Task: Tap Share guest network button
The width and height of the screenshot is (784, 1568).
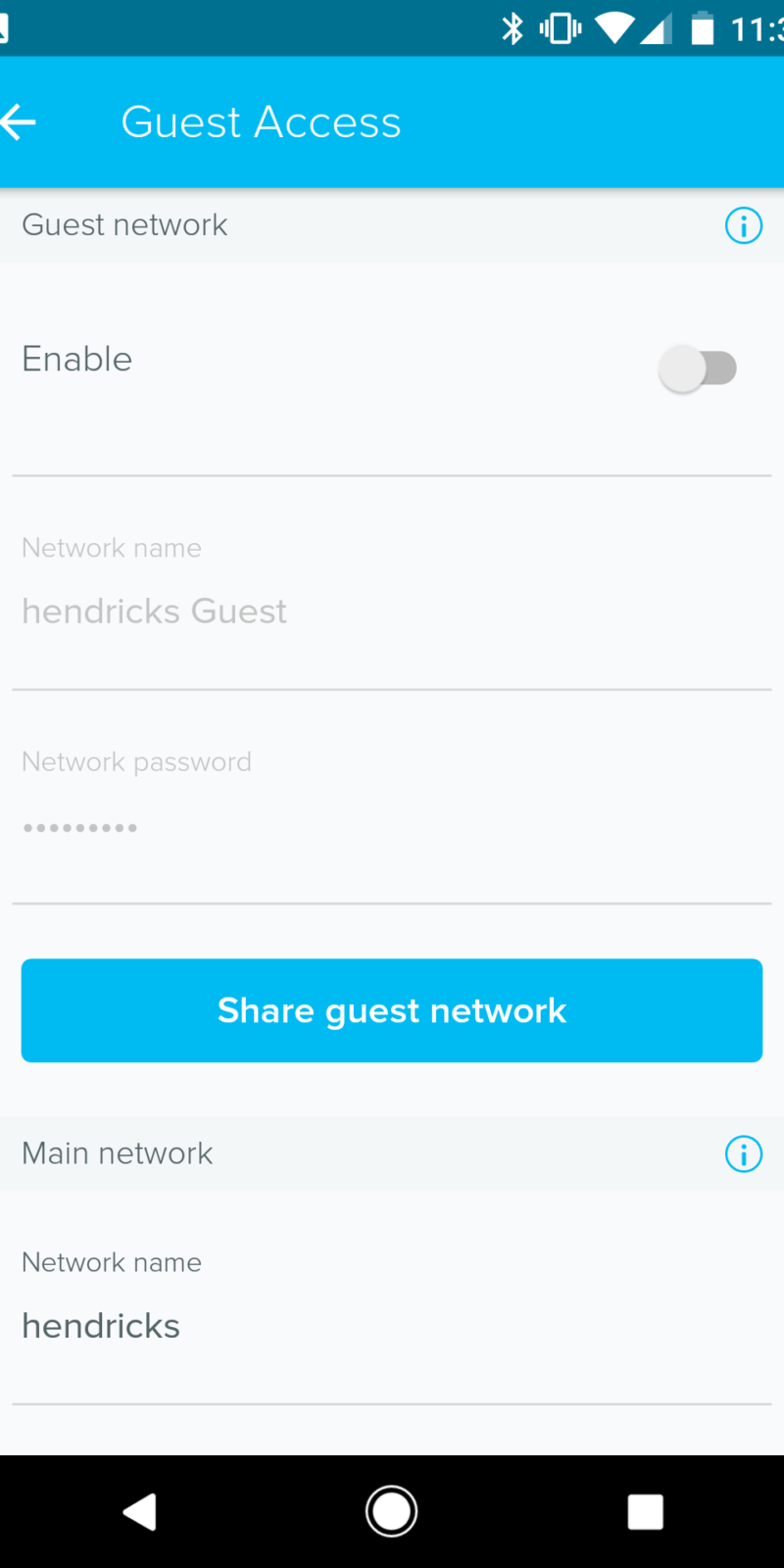Action: (x=392, y=1010)
